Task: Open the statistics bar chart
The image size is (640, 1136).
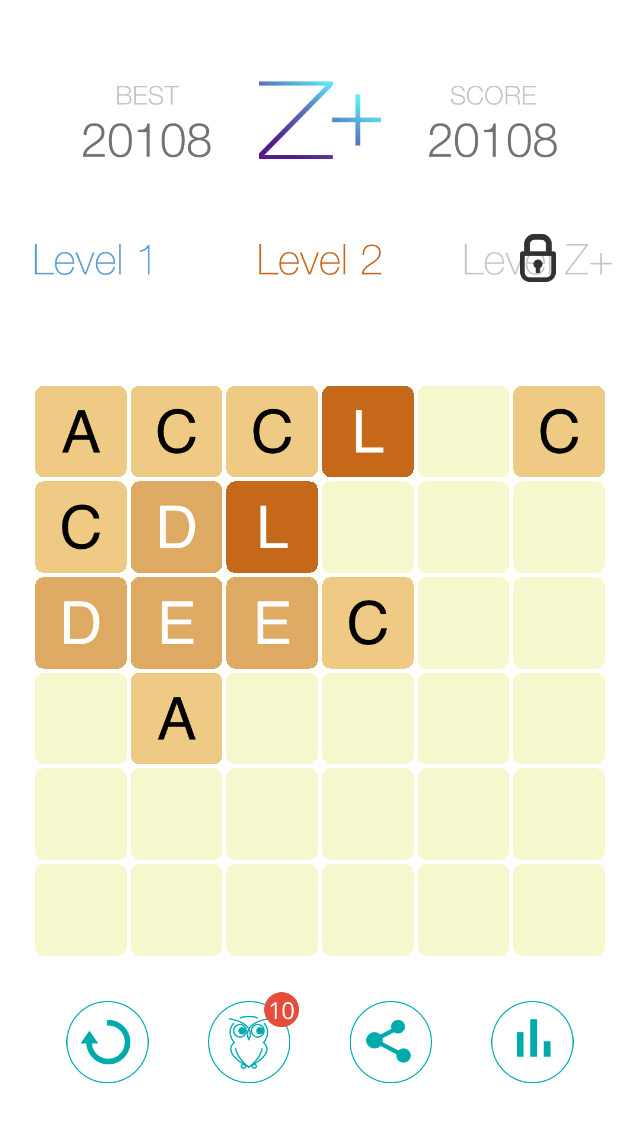Action: click(533, 1042)
